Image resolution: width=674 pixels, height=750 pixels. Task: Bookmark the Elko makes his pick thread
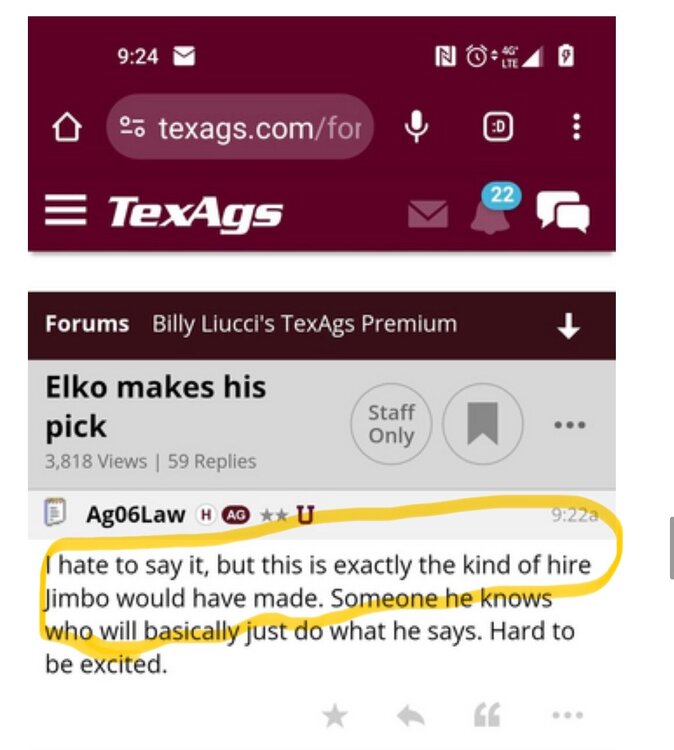click(x=483, y=424)
